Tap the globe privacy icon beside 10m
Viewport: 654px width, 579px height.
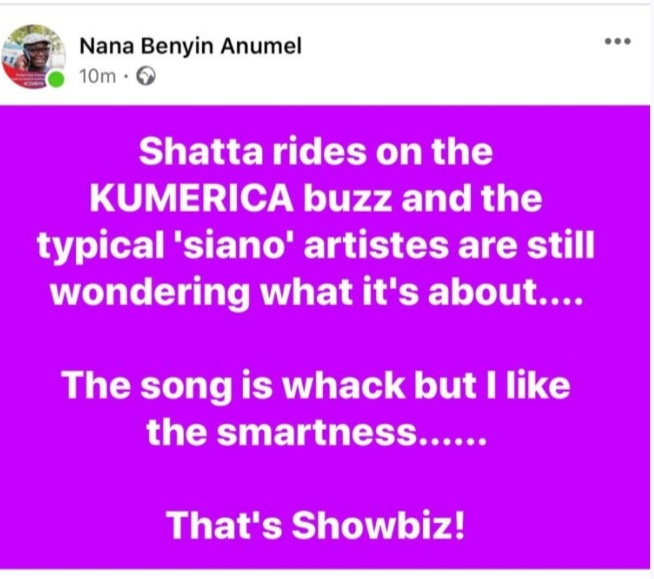click(144, 74)
